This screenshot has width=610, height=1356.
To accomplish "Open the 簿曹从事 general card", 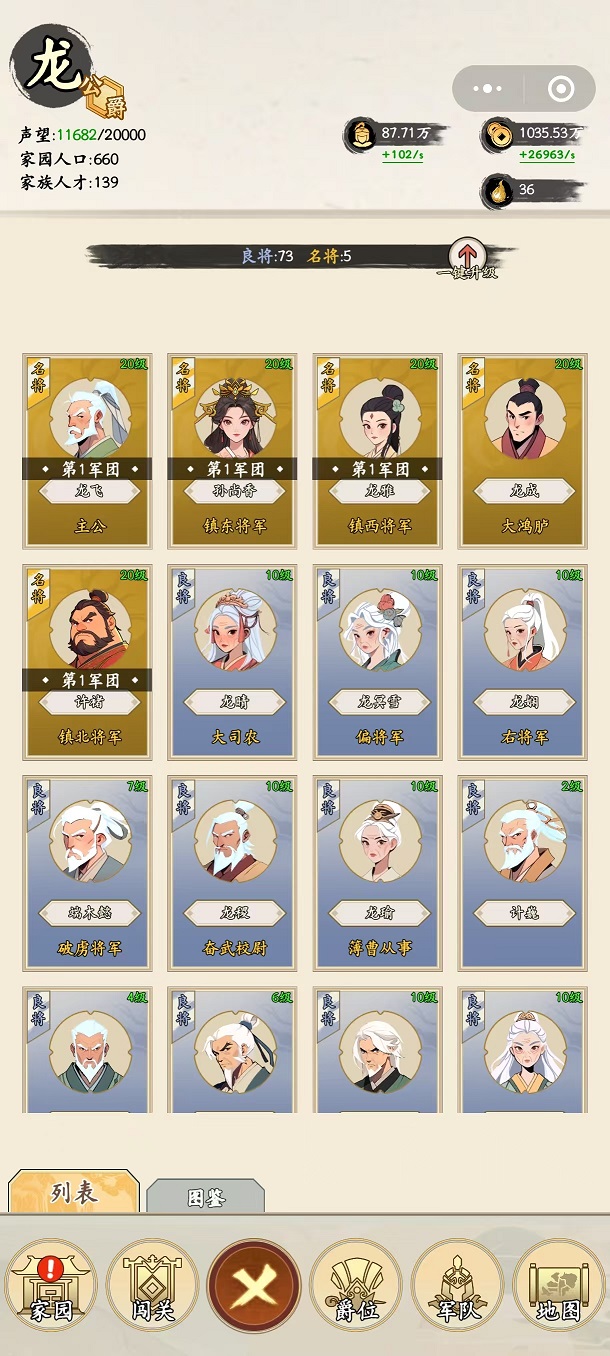I will point(379,872).
